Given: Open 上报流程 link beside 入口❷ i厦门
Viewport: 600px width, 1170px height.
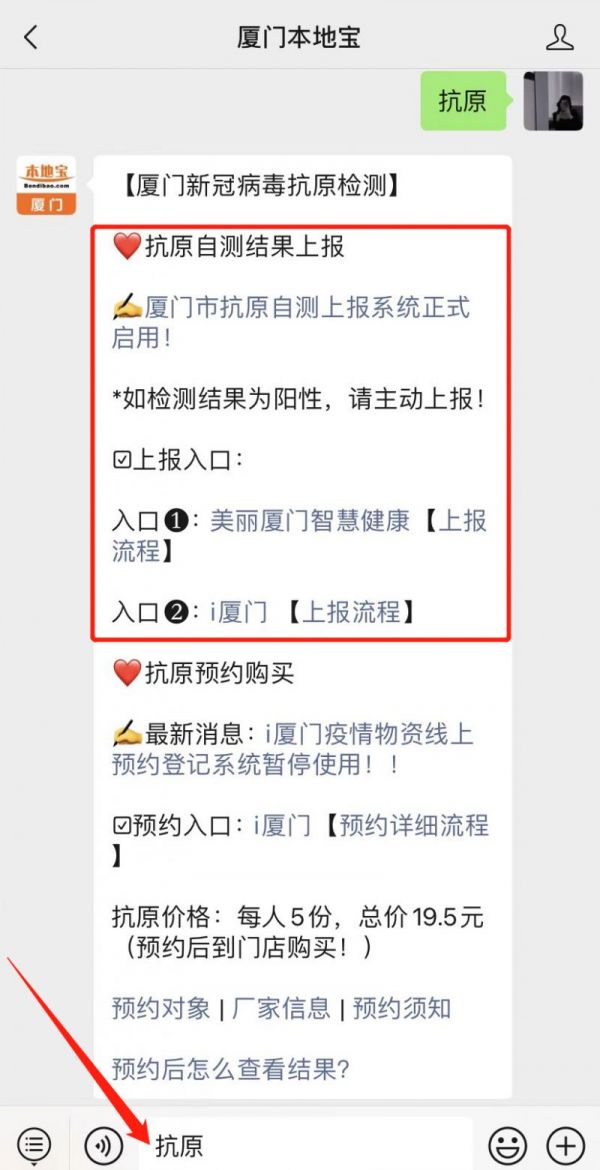Looking at the screenshot, I should pyautogui.click(x=351, y=613).
